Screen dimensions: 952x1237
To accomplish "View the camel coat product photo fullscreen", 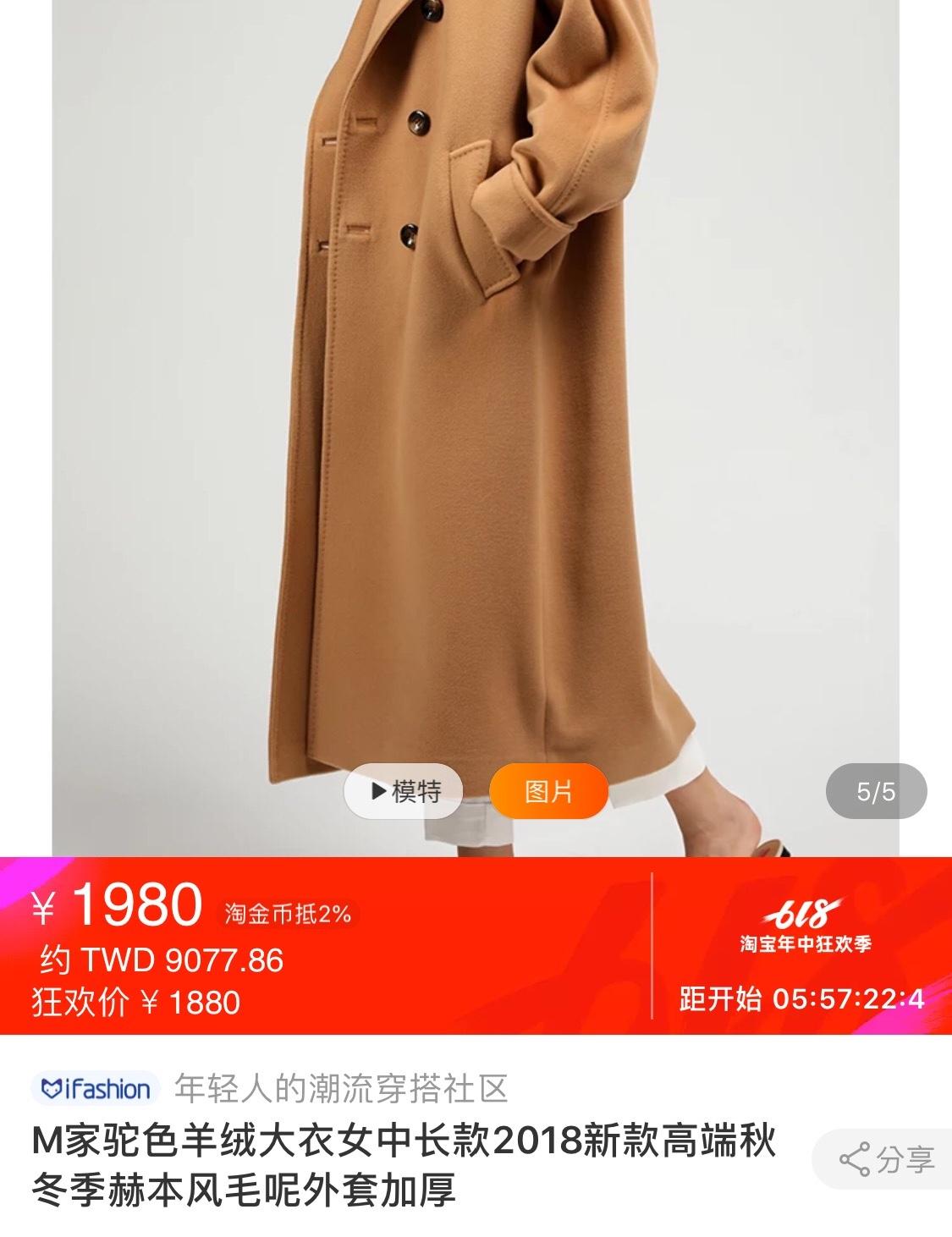I will tap(474, 423).
